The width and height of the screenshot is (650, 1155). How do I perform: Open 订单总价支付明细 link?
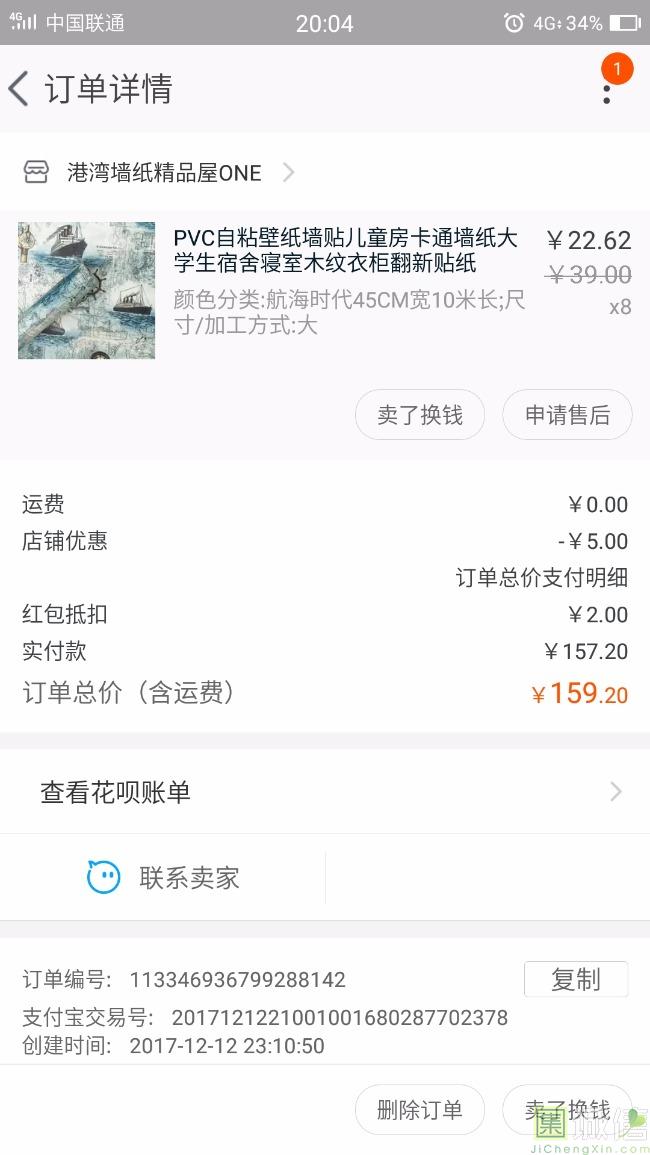pos(542,578)
